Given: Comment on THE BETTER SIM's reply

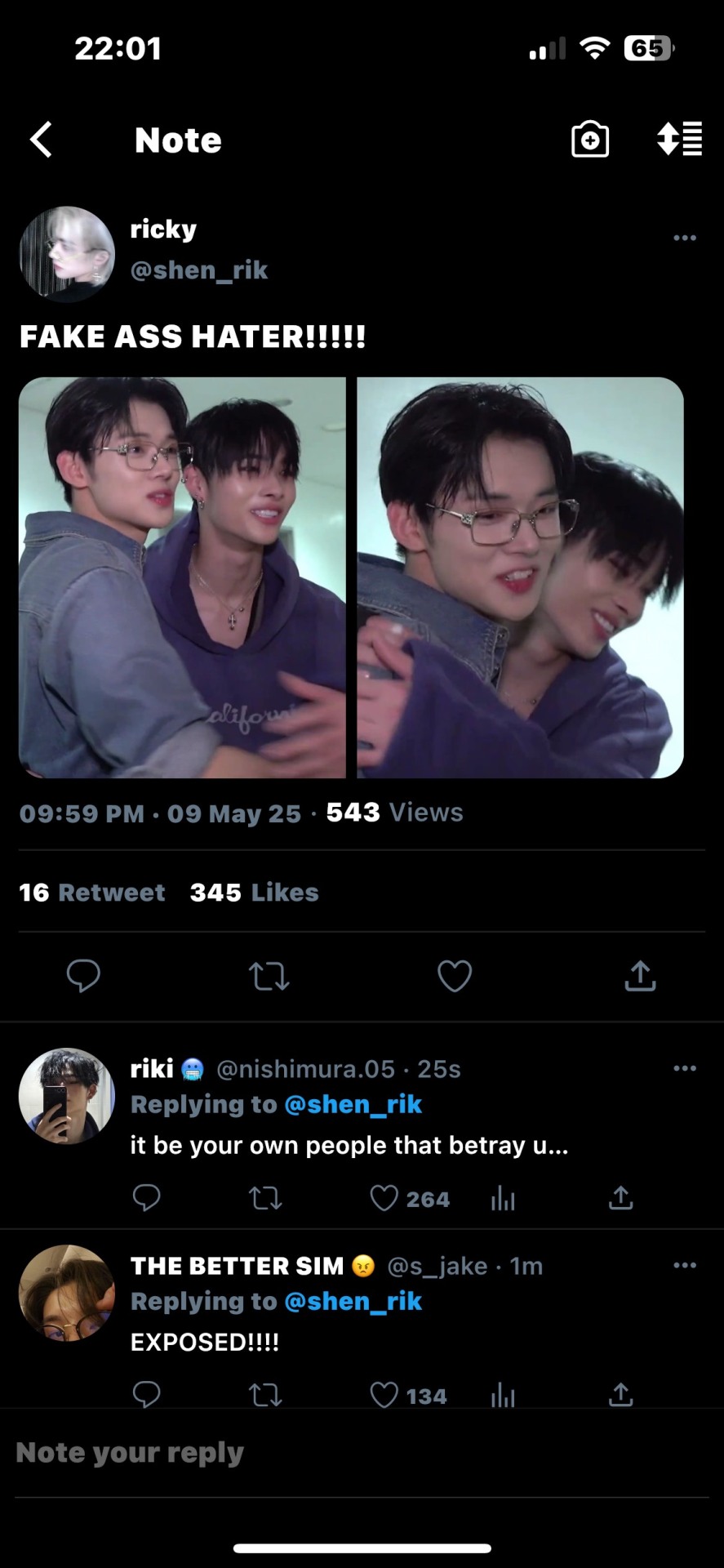Looking at the screenshot, I should point(147,1395).
